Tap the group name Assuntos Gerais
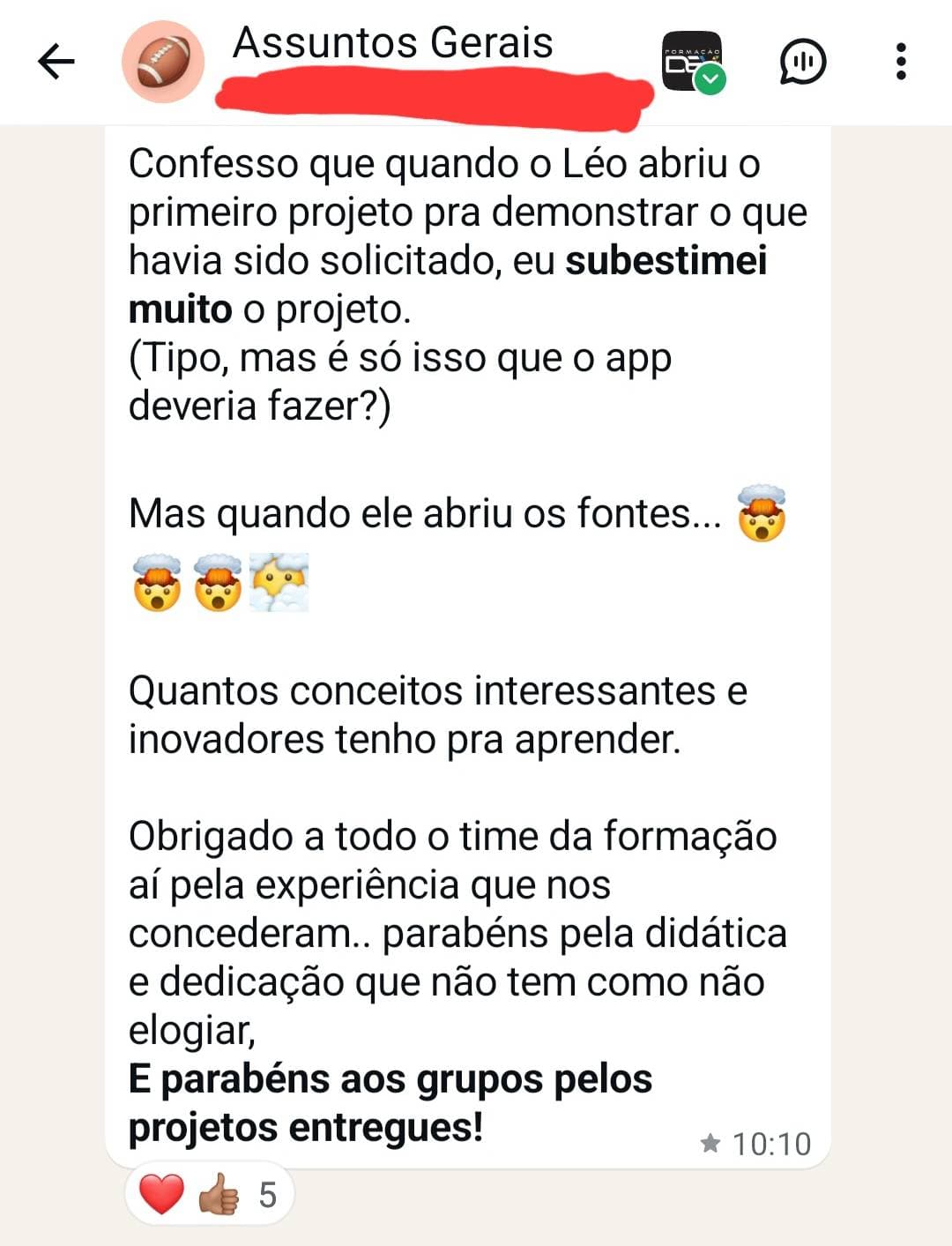Image resolution: width=952 pixels, height=1246 pixels. coord(390,43)
